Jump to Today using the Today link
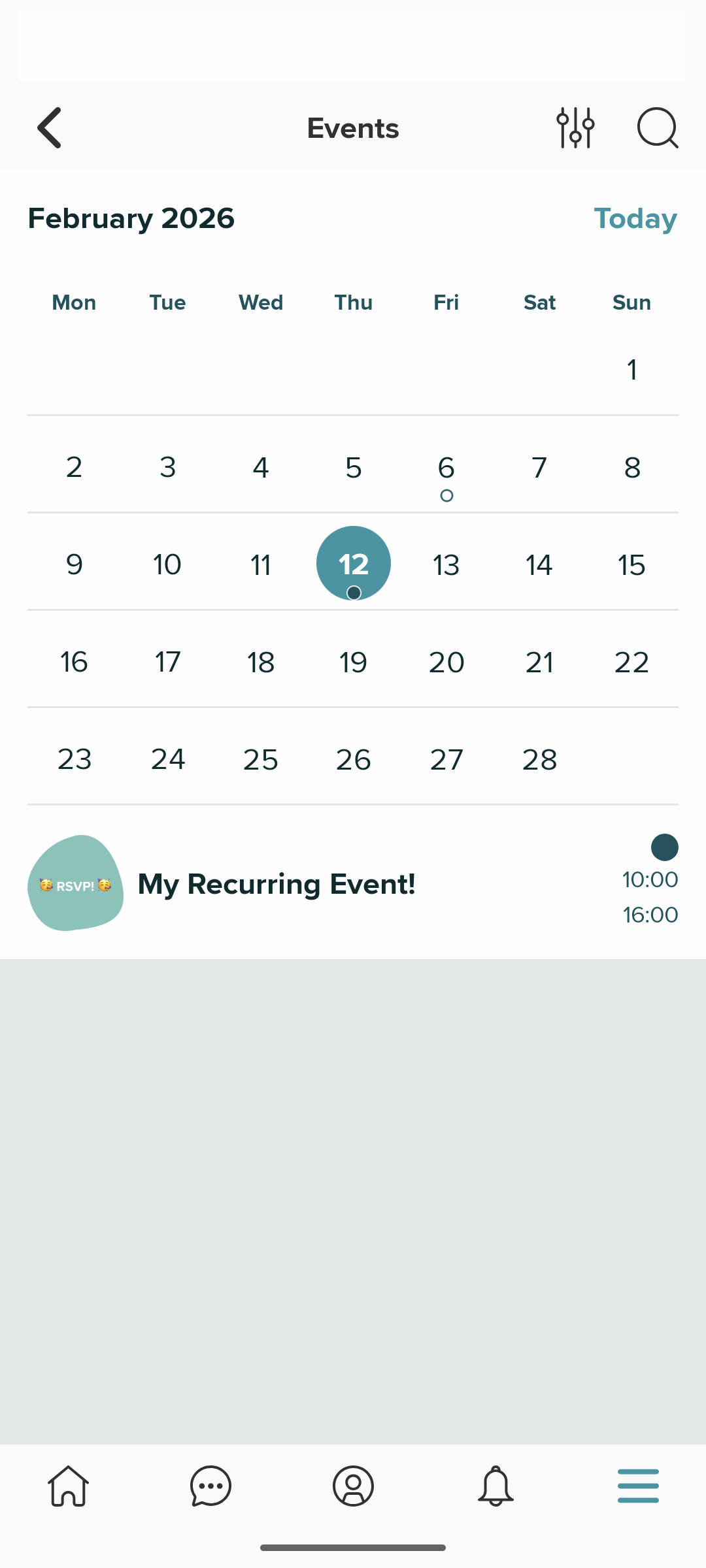706x1568 pixels. click(635, 218)
